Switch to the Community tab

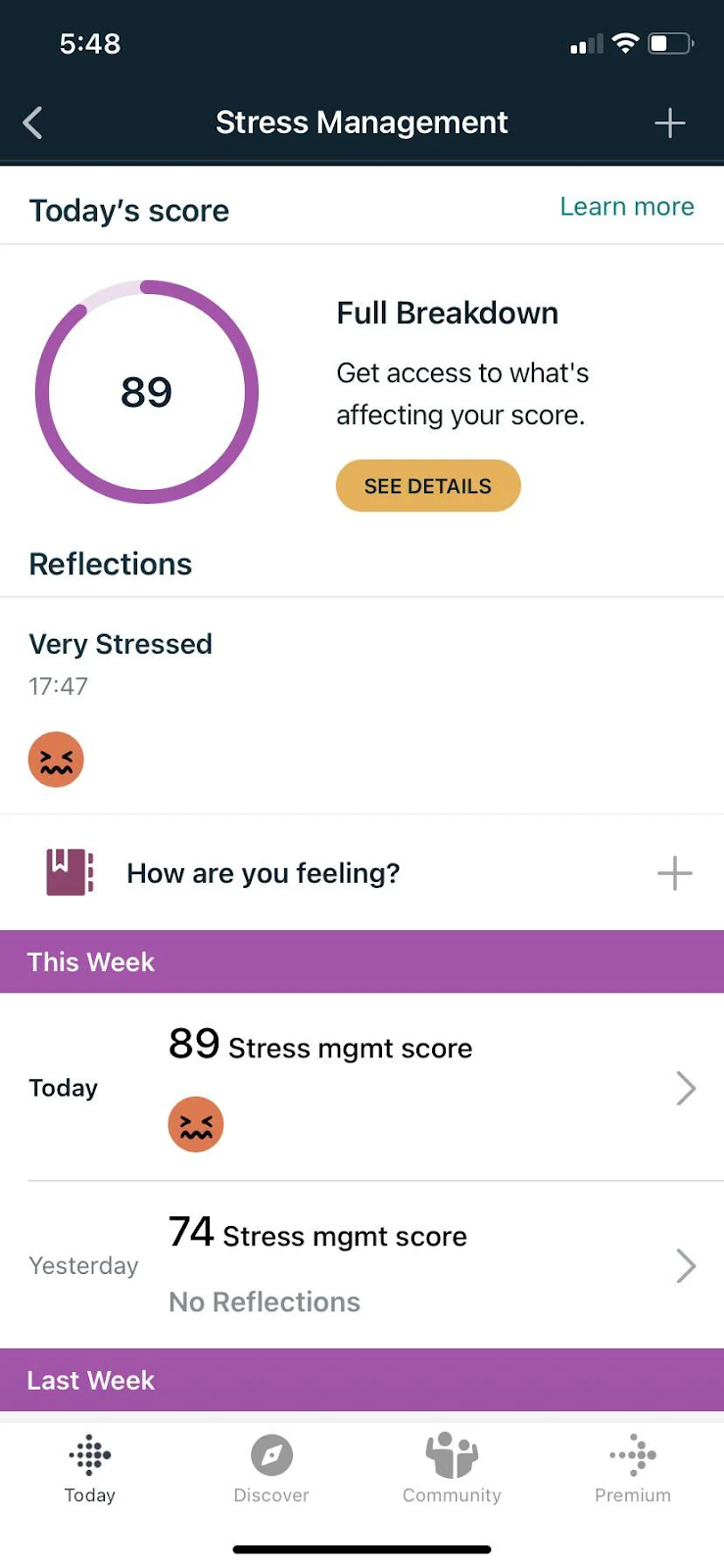452,1468
